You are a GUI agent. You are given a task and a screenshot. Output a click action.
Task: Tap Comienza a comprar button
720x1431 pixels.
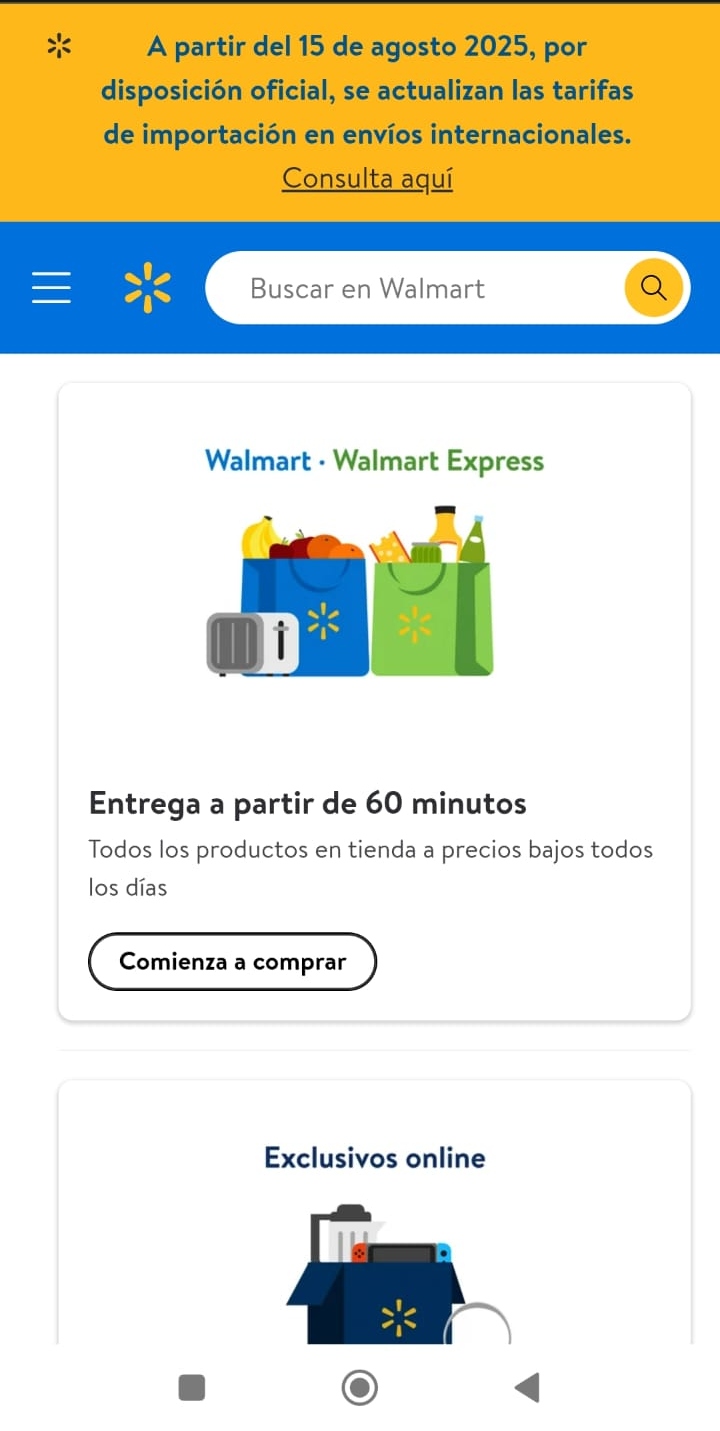tap(232, 961)
